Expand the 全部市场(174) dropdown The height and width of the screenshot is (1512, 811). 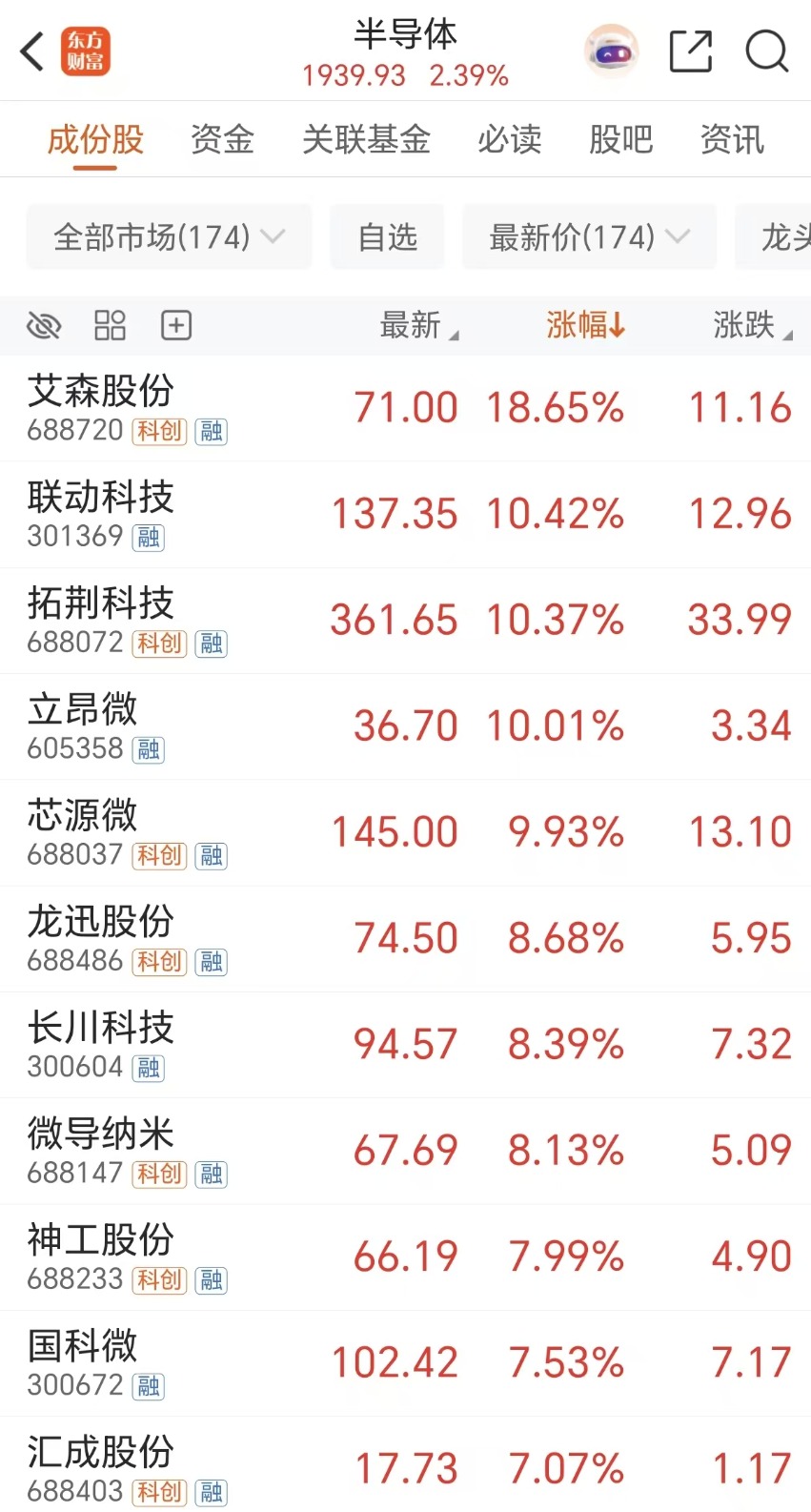coord(169,236)
